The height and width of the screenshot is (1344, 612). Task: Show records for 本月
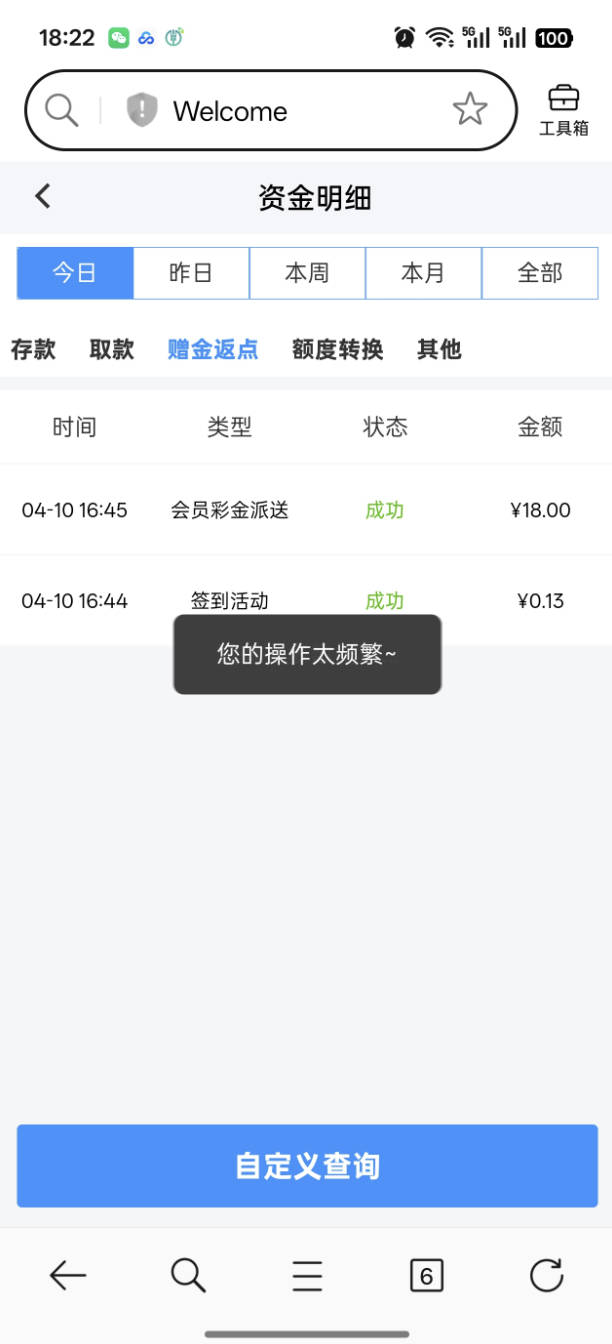click(x=423, y=273)
